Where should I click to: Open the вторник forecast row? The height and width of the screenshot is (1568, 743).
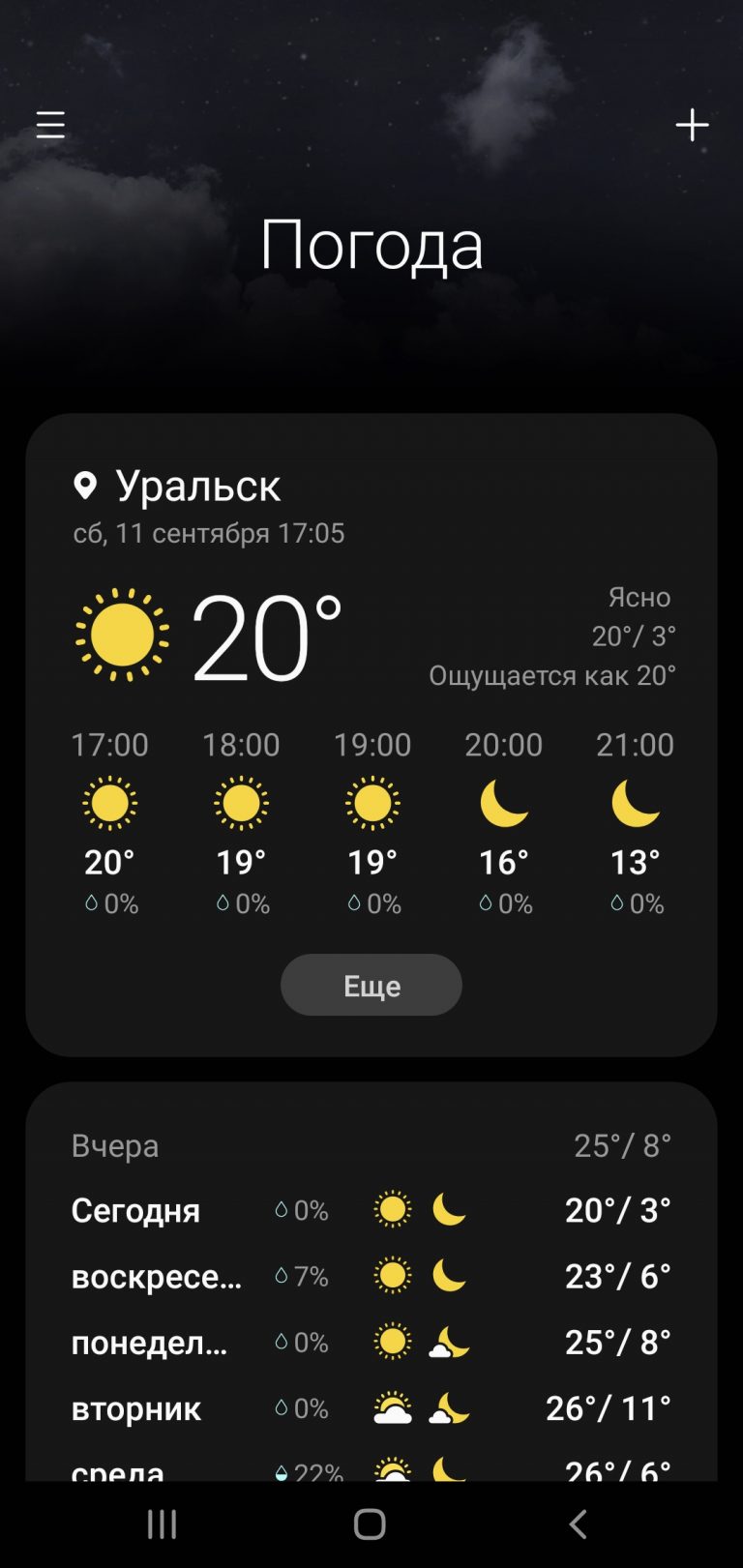(x=371, y=1407)
